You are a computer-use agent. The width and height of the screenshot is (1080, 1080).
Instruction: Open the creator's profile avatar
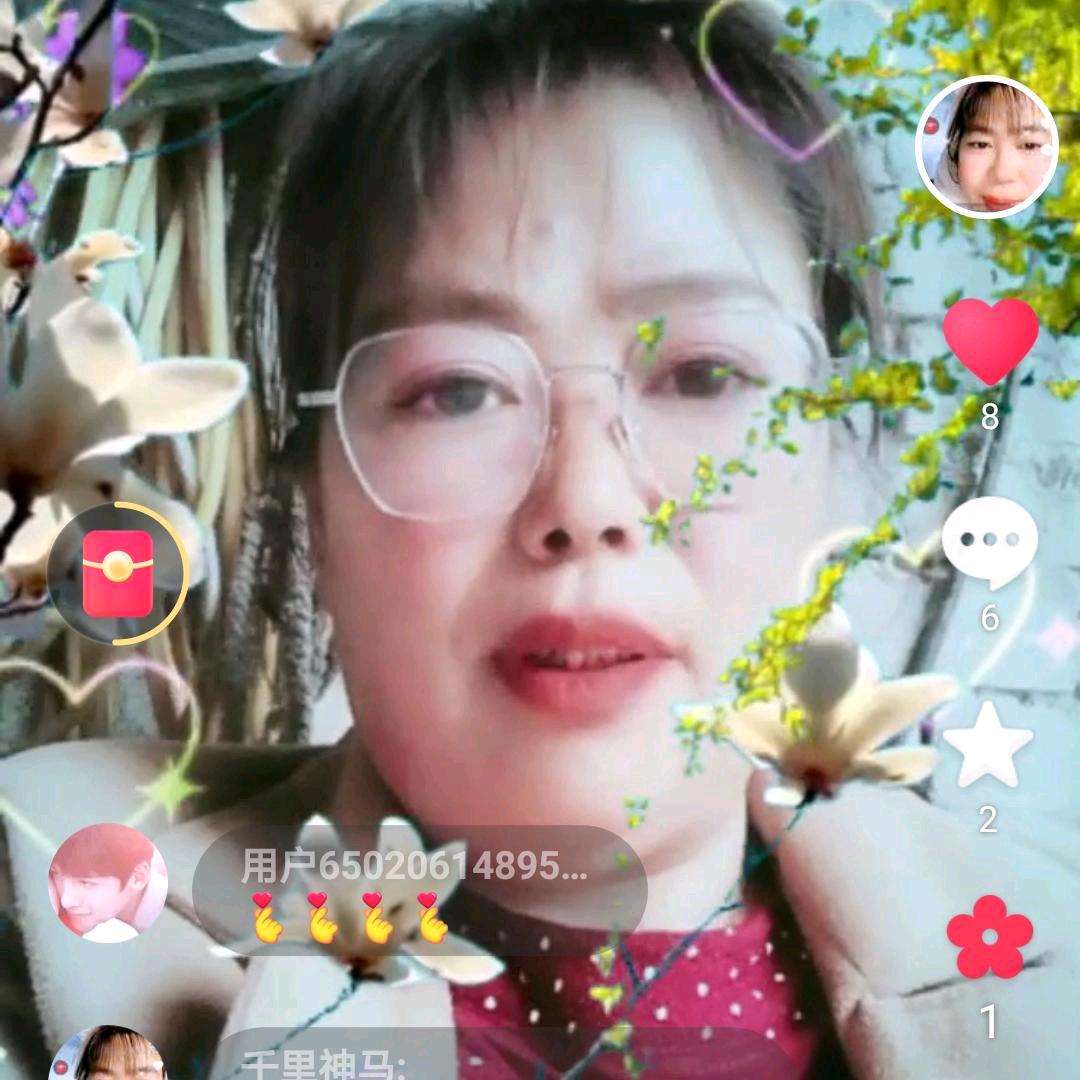click(x=986, y=147)
